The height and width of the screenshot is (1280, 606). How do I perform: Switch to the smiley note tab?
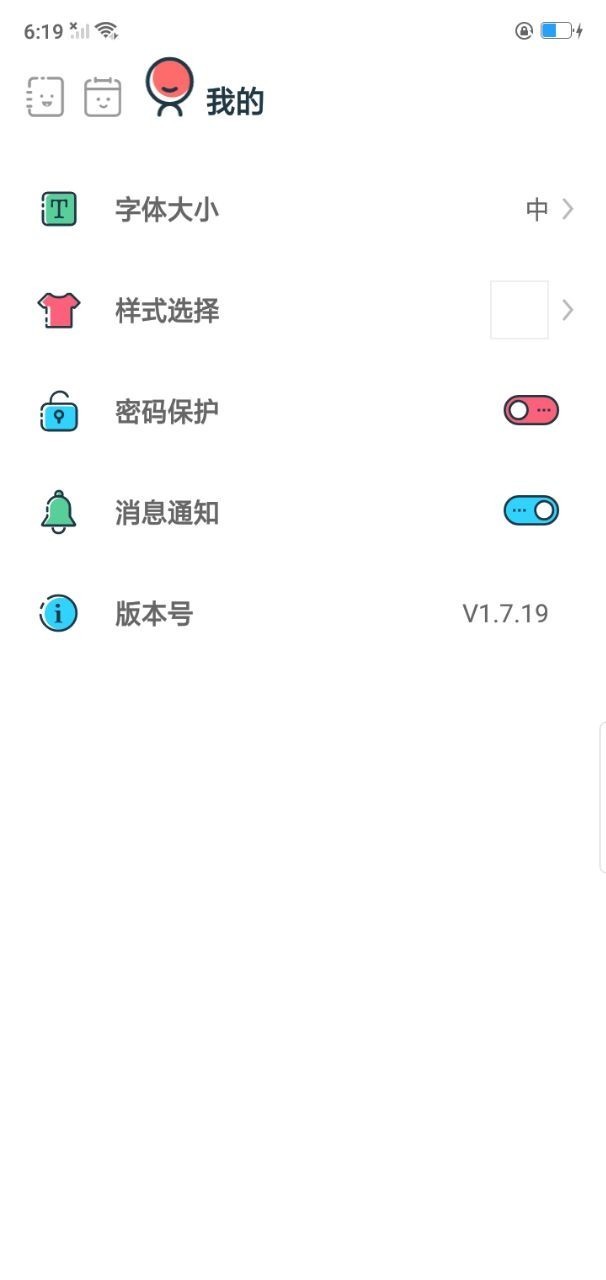pos(45,97)
